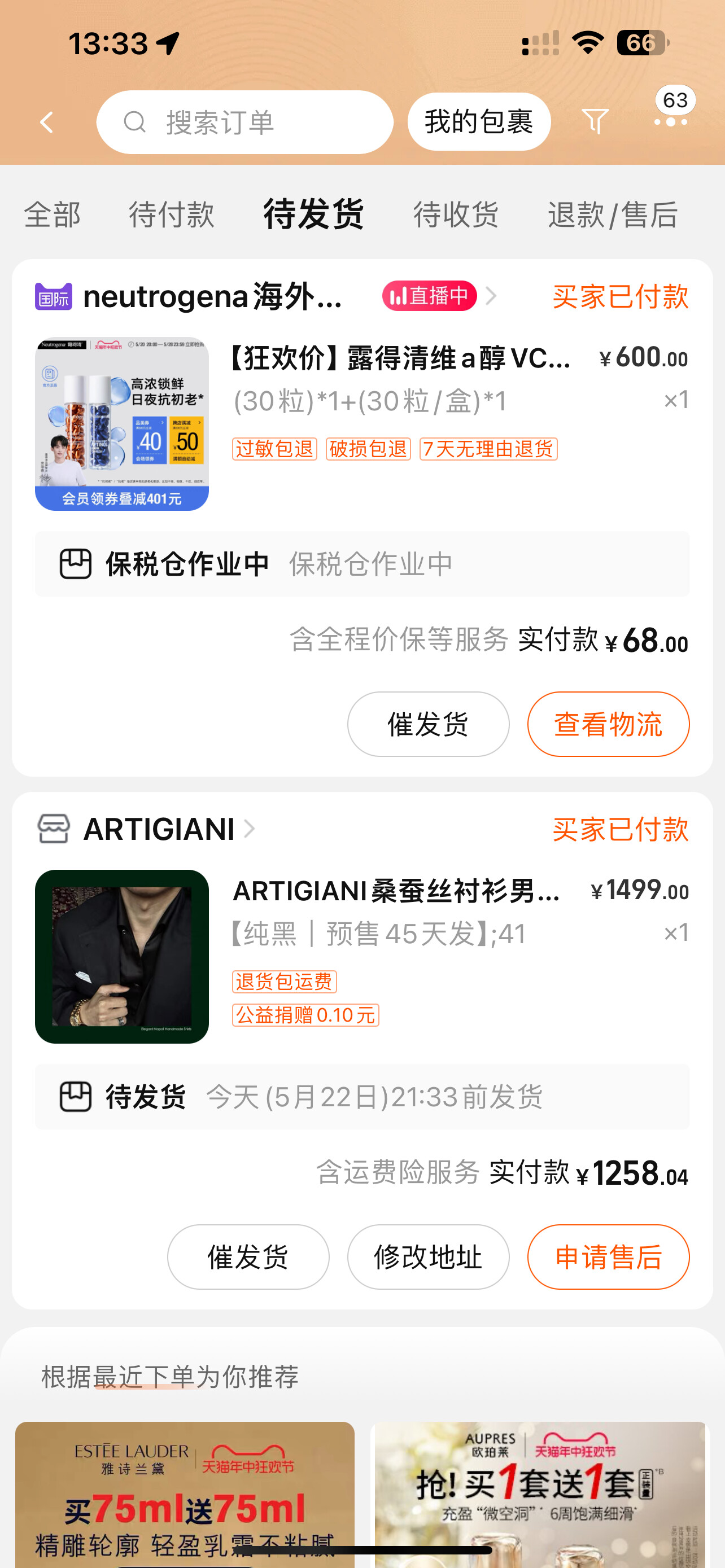
Task: Select the 待发货 tab
Action: click(313, 214)
